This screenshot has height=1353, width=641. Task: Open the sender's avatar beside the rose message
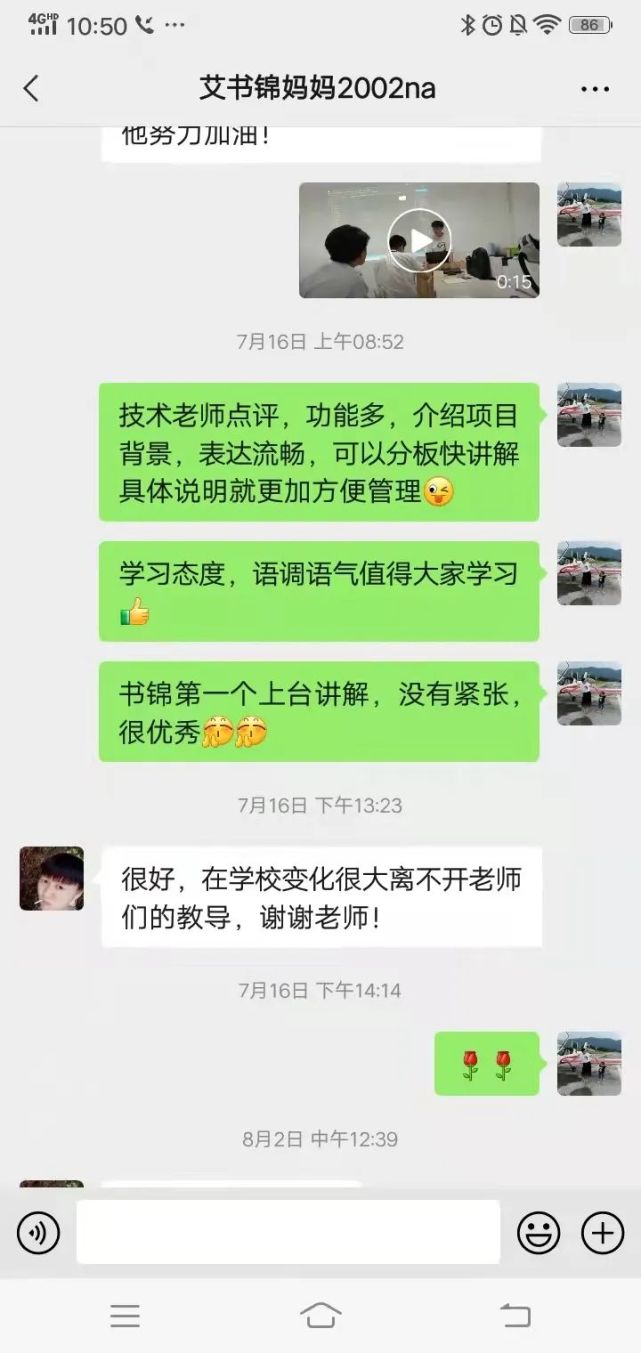click(x=589, y=1063)
